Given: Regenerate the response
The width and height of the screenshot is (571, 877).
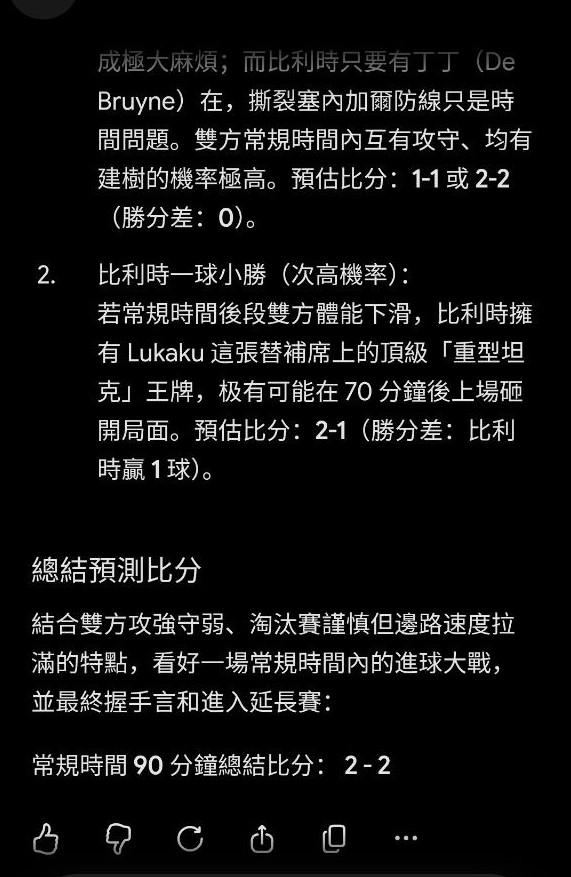Looking at the screenshot, I should click(x=190, y=838).
